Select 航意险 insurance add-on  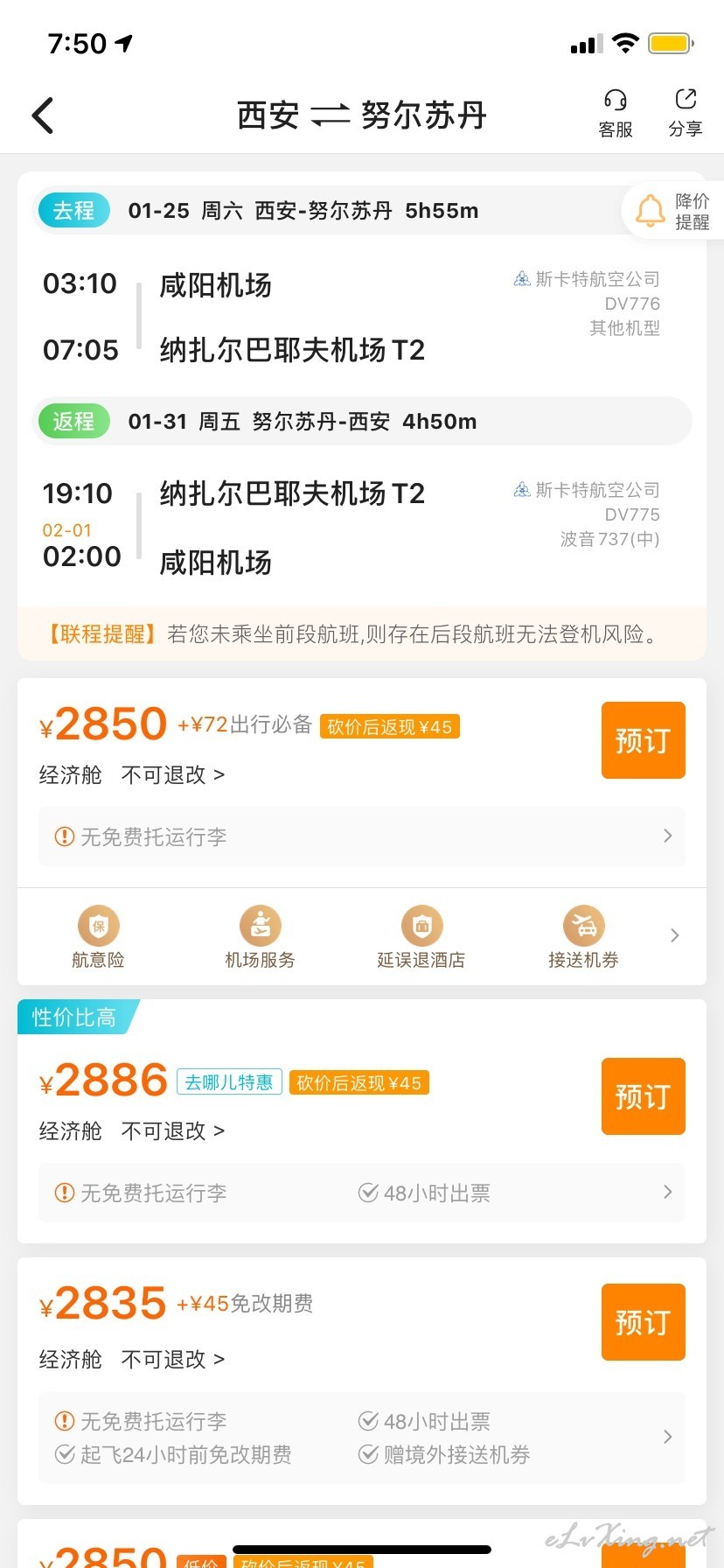(x=98, y=937)
